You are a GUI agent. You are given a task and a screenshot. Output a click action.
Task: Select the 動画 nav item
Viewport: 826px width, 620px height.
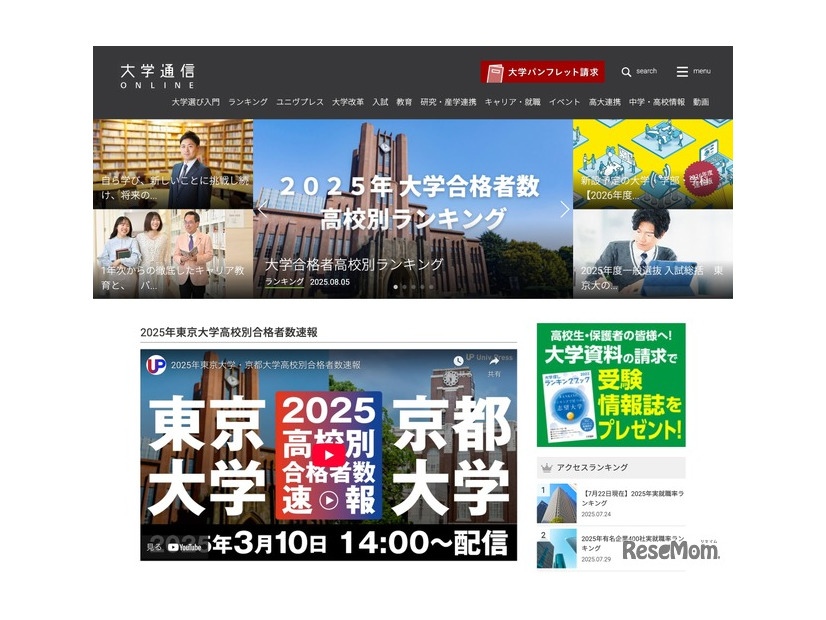[701, 102]
